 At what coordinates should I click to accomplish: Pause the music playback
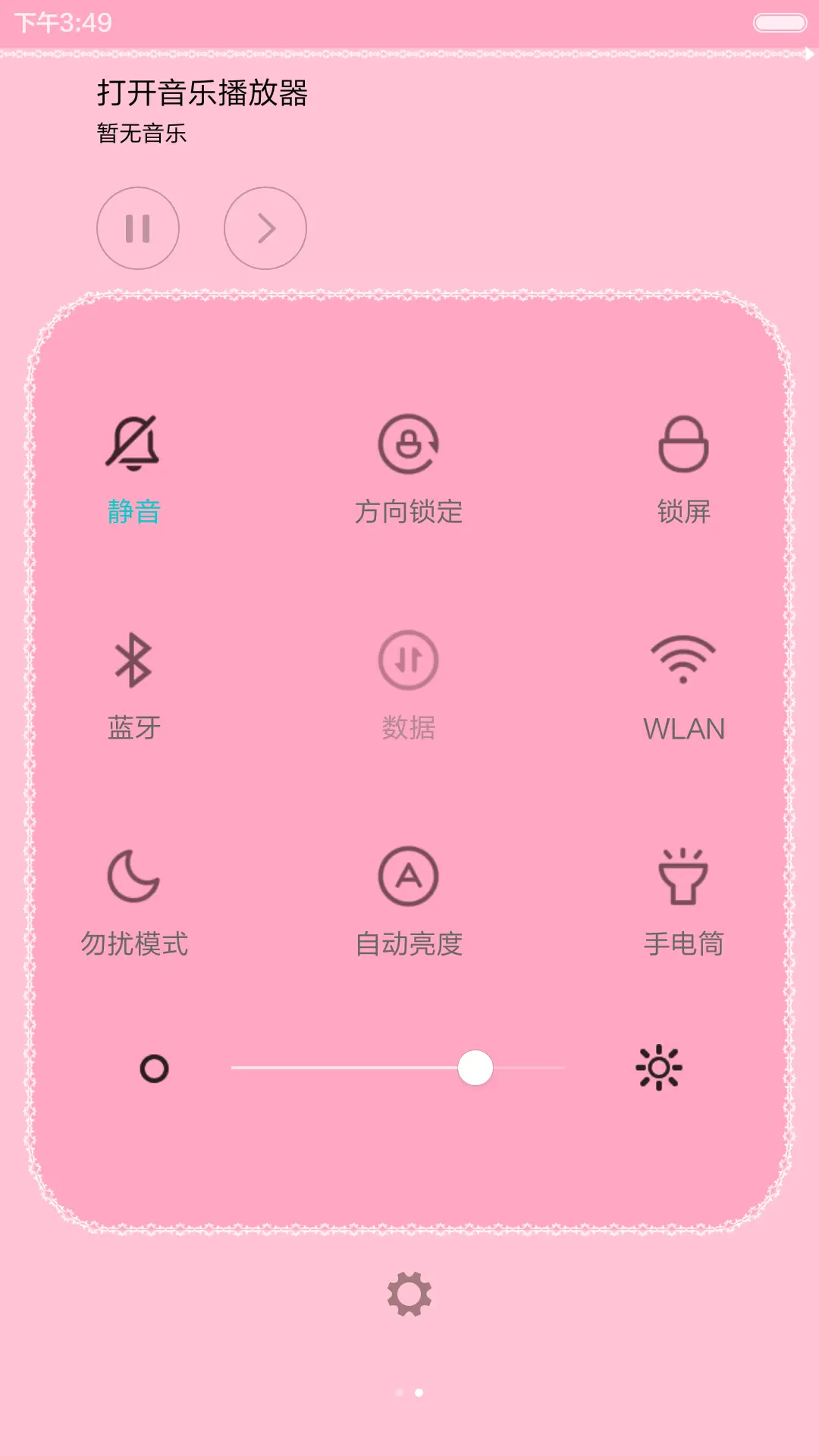tap(137, 227)
